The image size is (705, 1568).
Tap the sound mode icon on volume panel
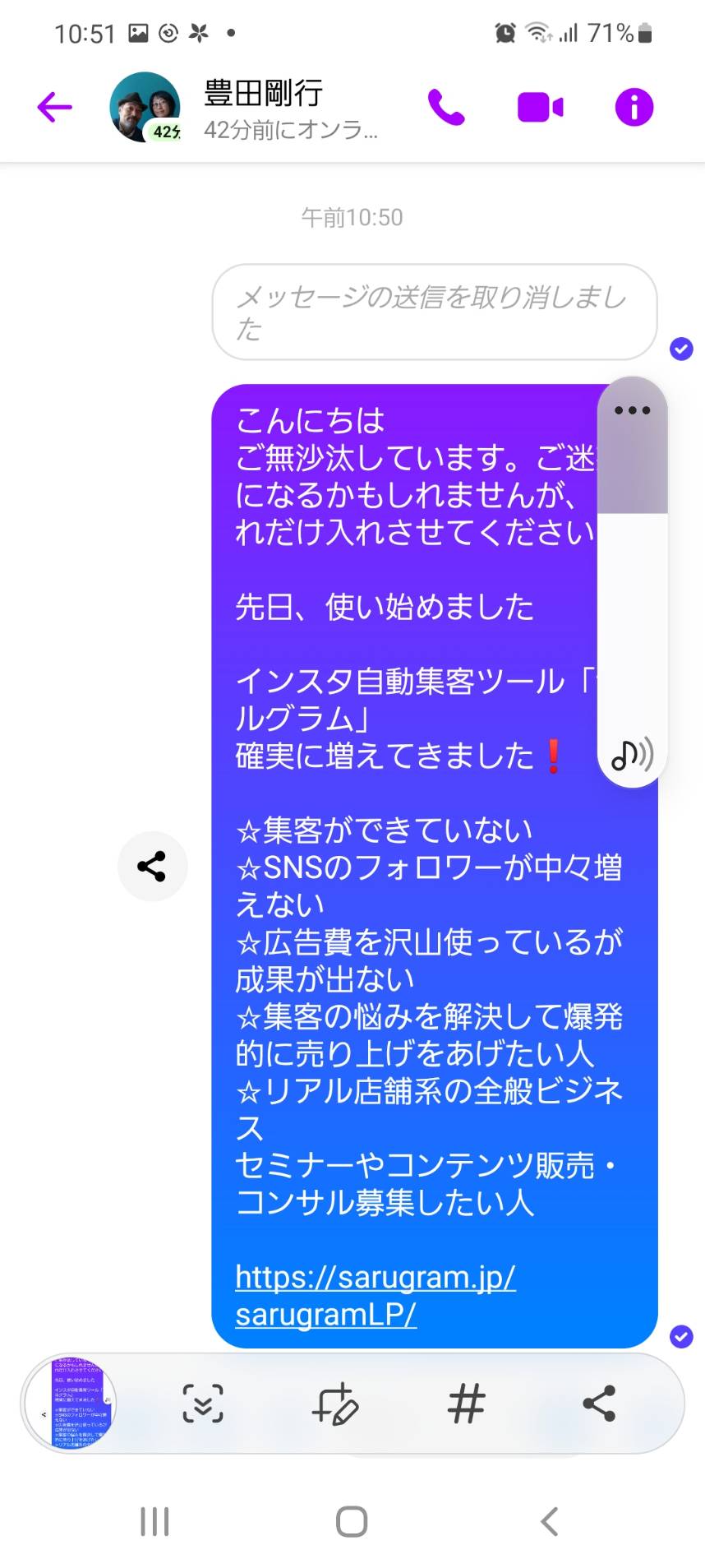[633, 753]
